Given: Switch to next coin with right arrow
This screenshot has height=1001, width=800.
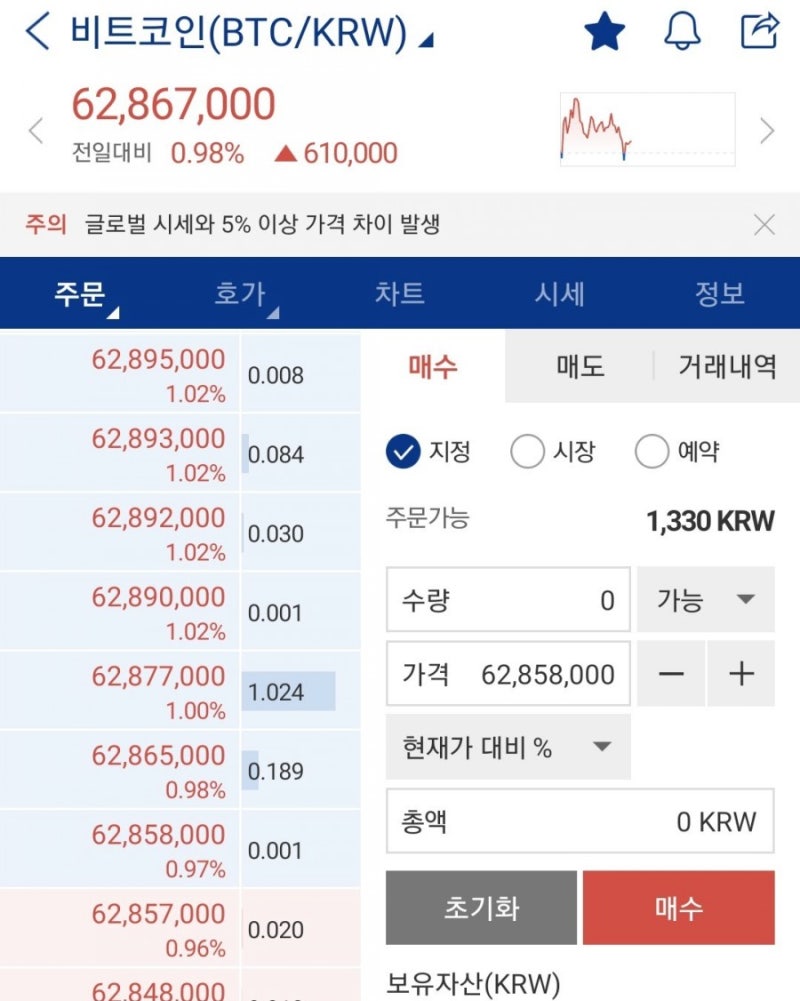Looking at the screenshot, I should coord(766,130).
